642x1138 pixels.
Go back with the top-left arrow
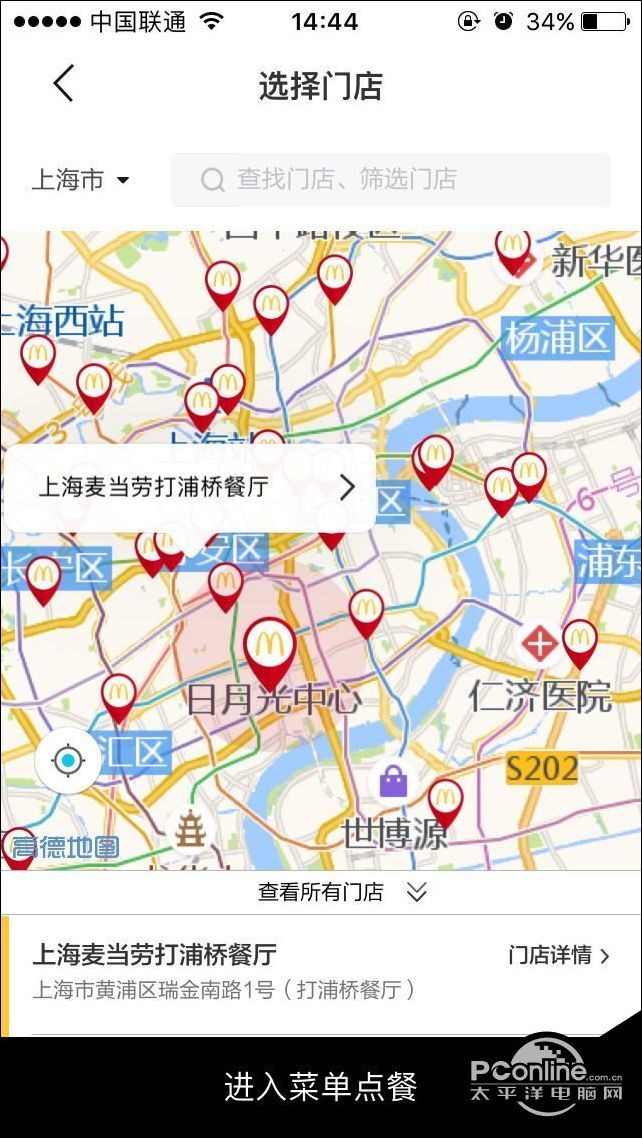64,83
